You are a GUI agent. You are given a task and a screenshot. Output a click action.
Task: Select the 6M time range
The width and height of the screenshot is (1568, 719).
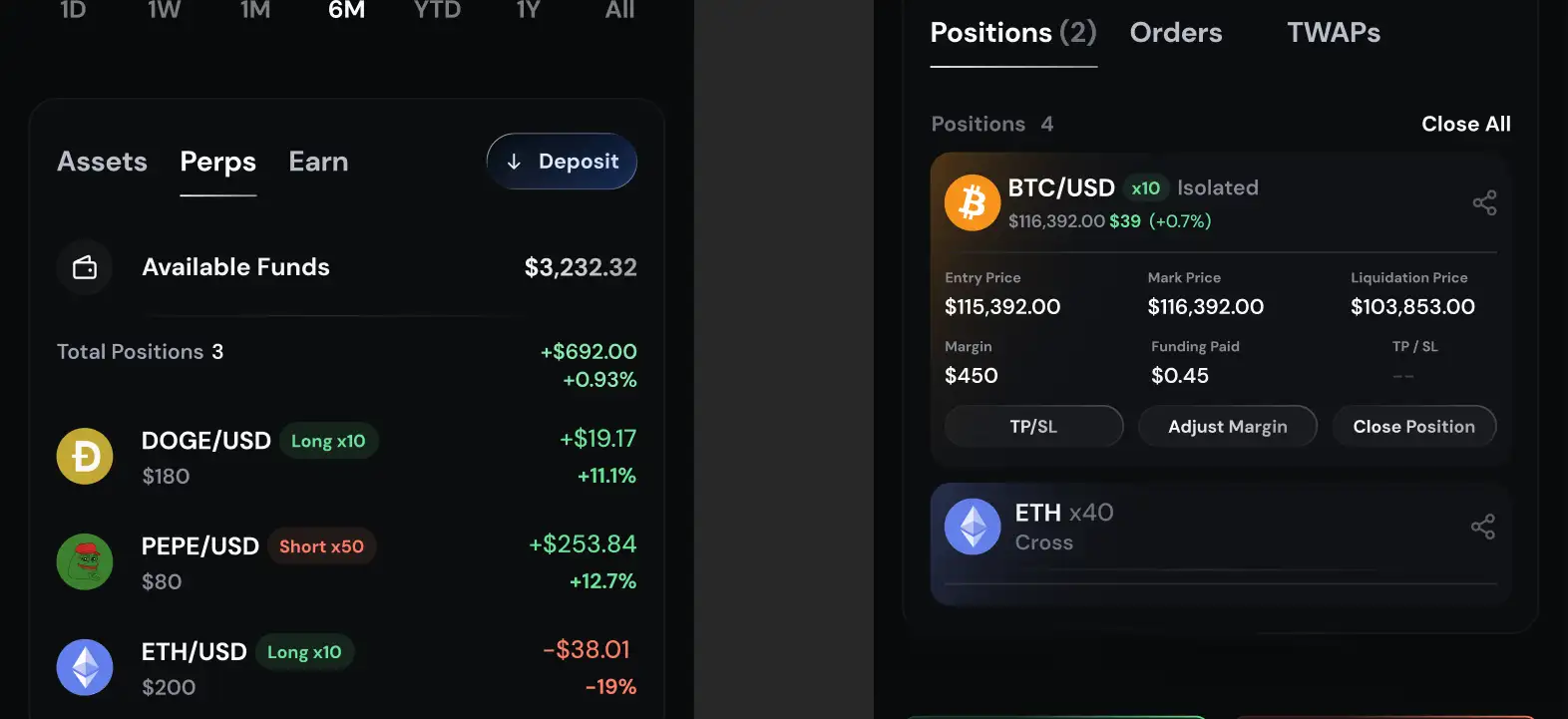(x=346, y=10)
